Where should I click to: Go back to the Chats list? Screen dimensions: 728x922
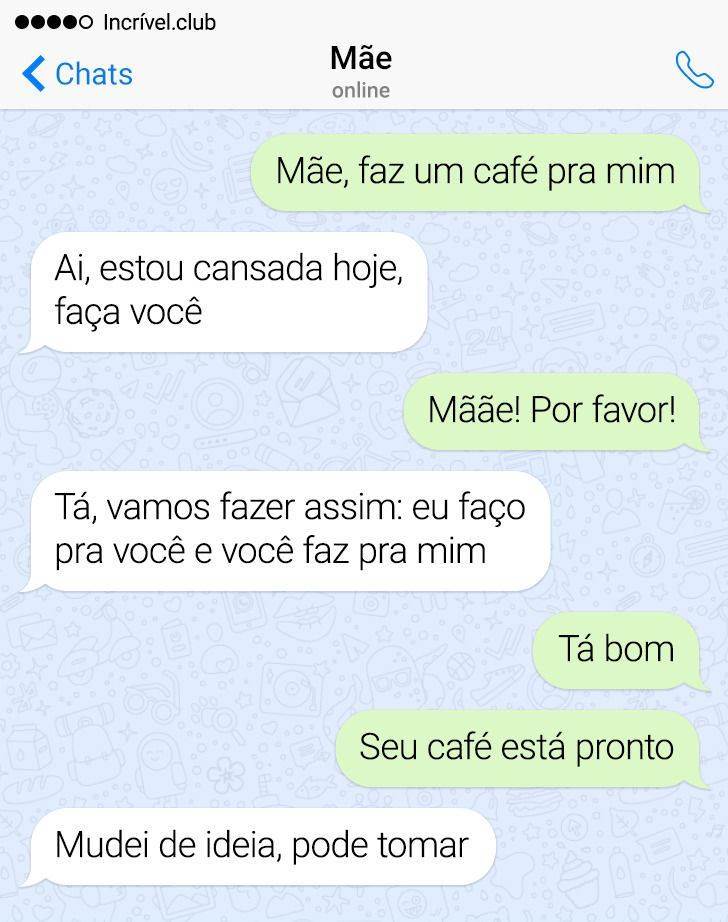(76, 74)
